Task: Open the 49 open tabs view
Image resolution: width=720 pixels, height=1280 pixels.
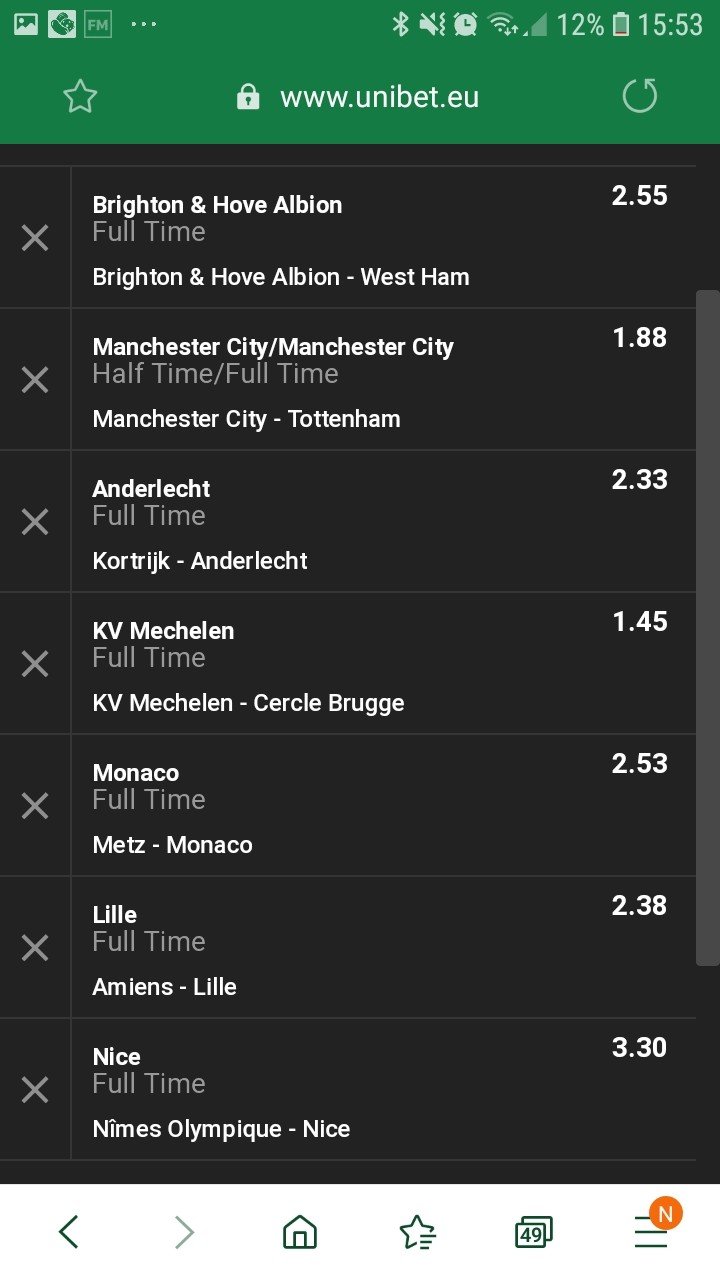Action: (x=533, y=1233)
